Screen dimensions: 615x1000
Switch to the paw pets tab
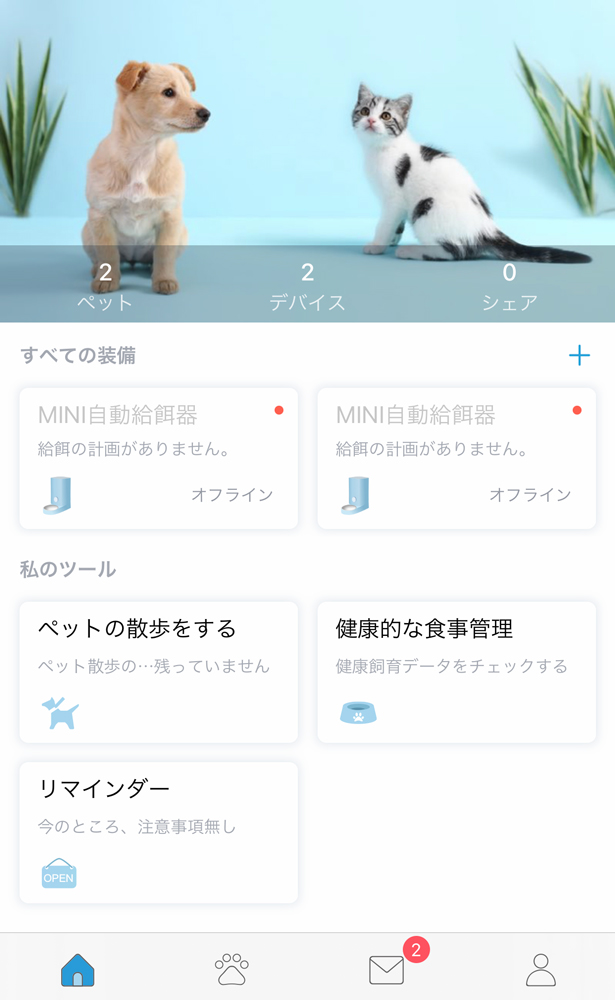232,969
